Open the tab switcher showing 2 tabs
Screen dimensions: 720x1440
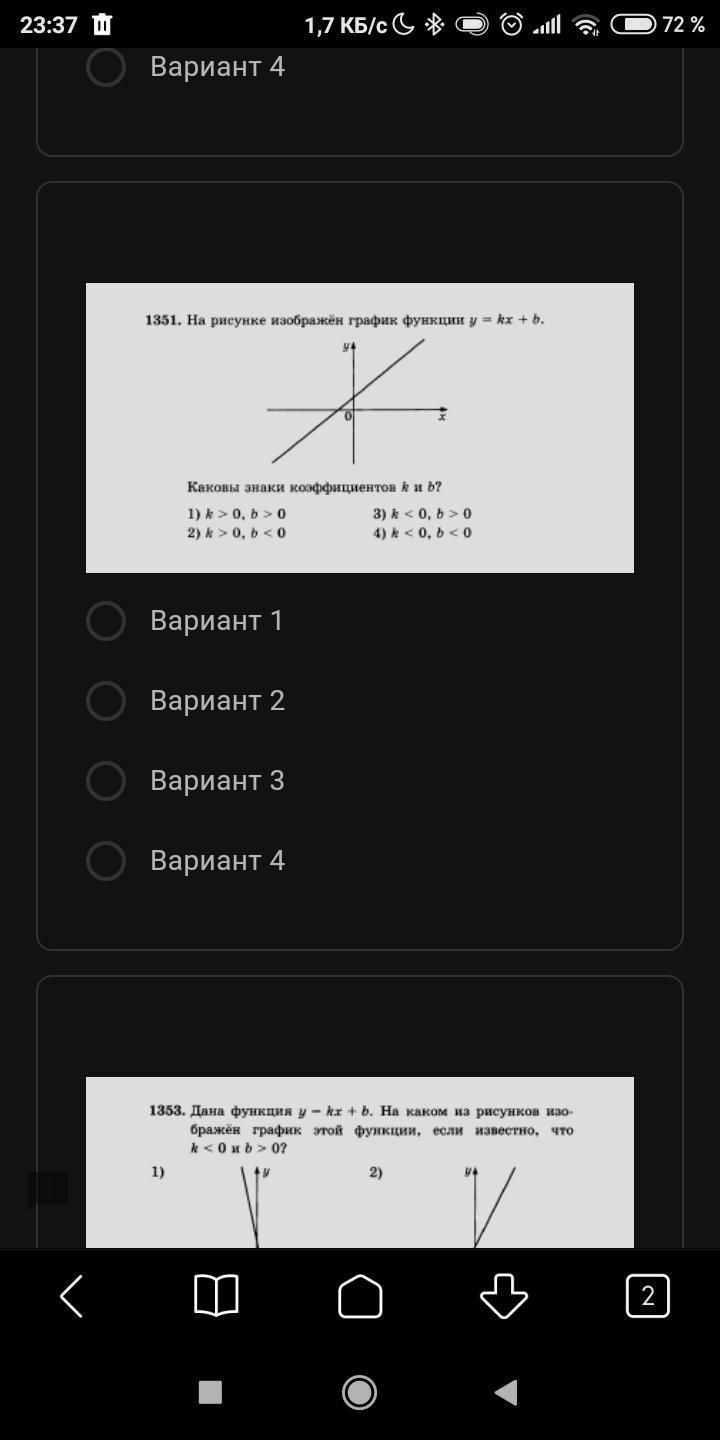tap(648, 1296)
